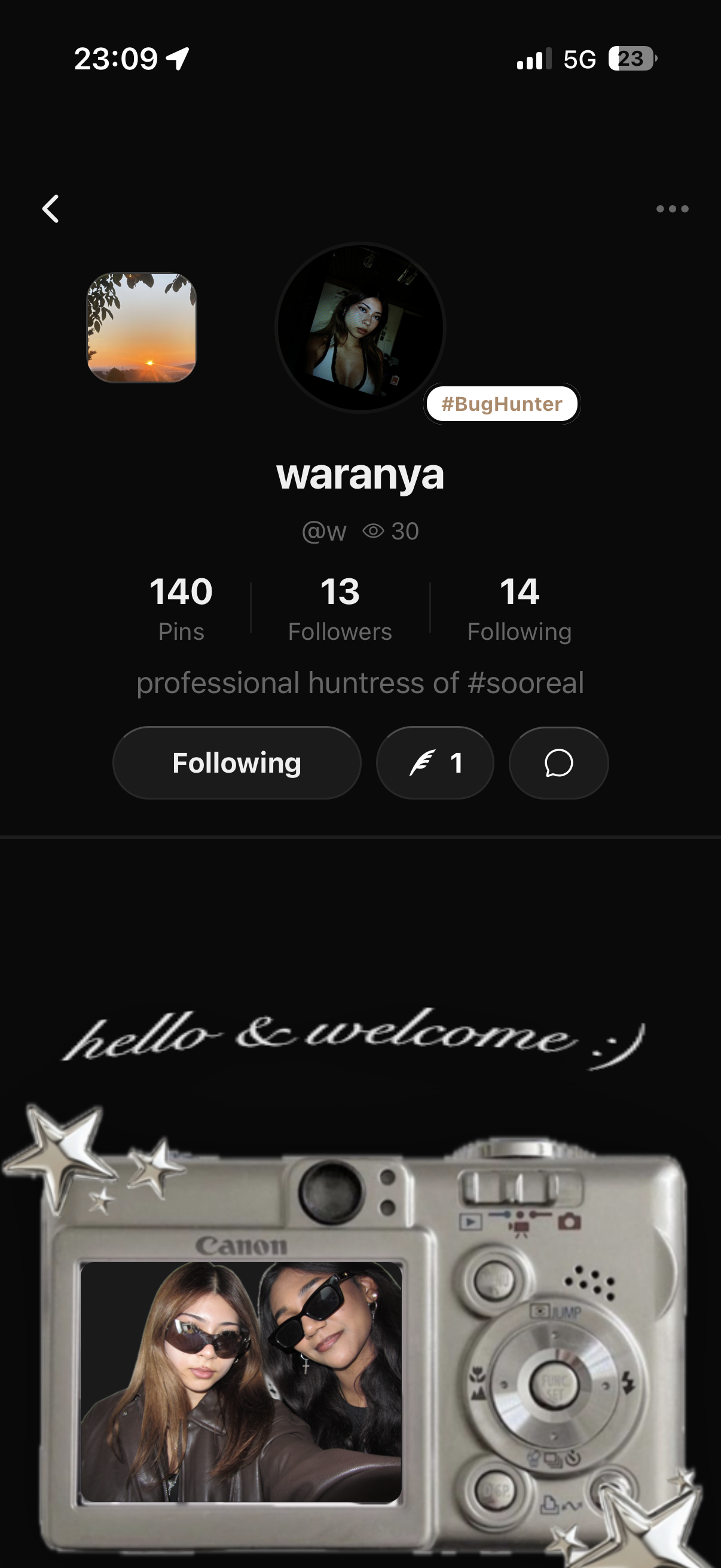The height and width of the screenshot is (1568, 721).
Task: Tap the feather button showing 1
Action: pyautogui.click(x=435, y=762)
